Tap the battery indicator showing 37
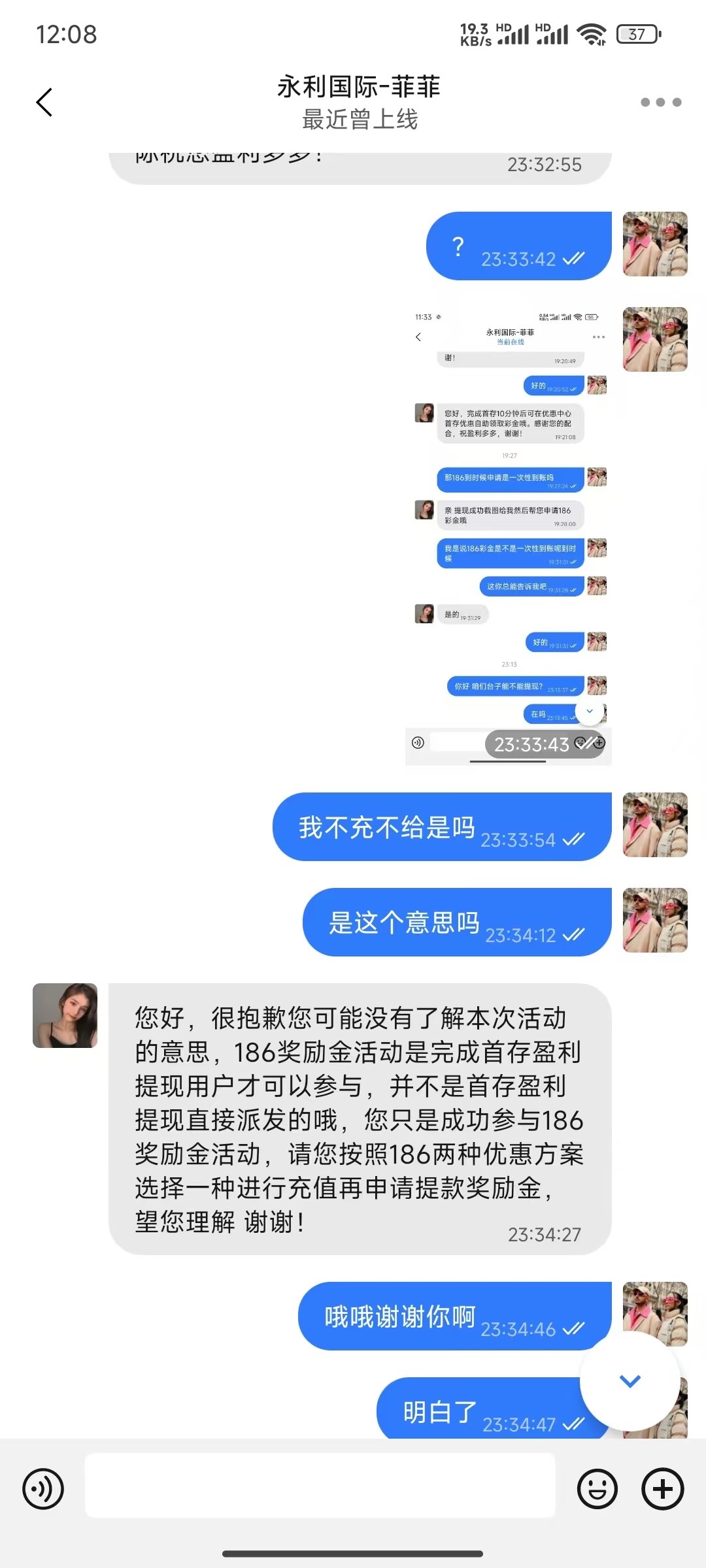706x1568 pixels. point(635,33)
